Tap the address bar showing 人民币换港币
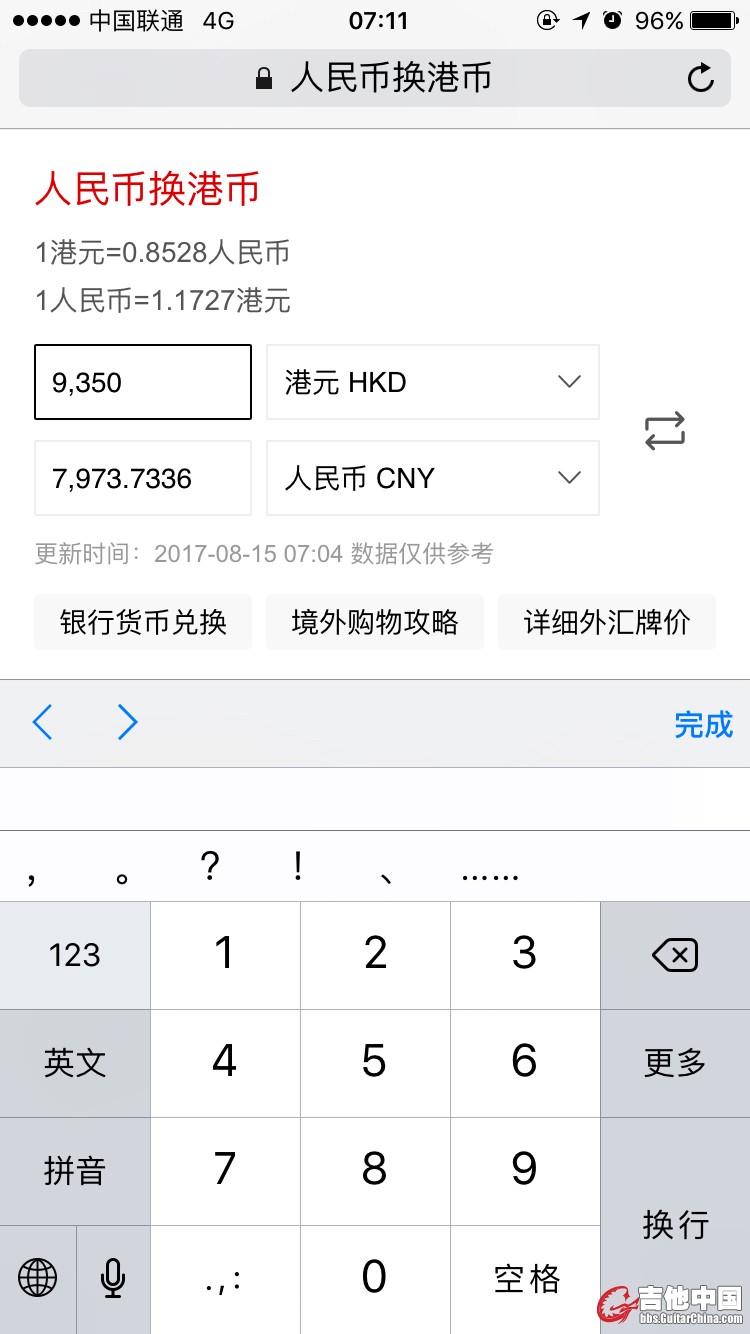This screenshot has height=1334, width=750. tap(375, 78)
